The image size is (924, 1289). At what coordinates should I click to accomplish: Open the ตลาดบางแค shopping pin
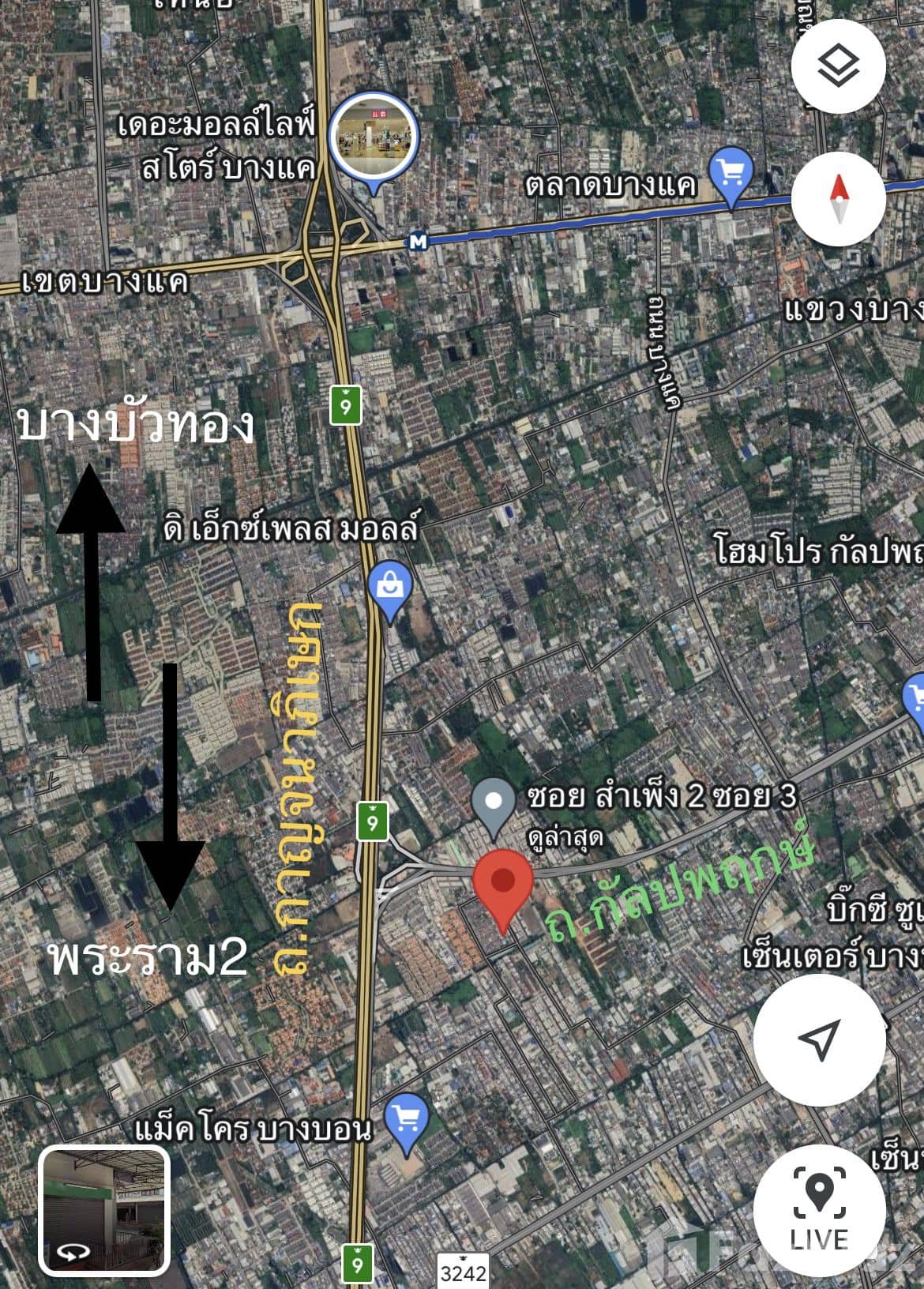(x=731, y=173)
